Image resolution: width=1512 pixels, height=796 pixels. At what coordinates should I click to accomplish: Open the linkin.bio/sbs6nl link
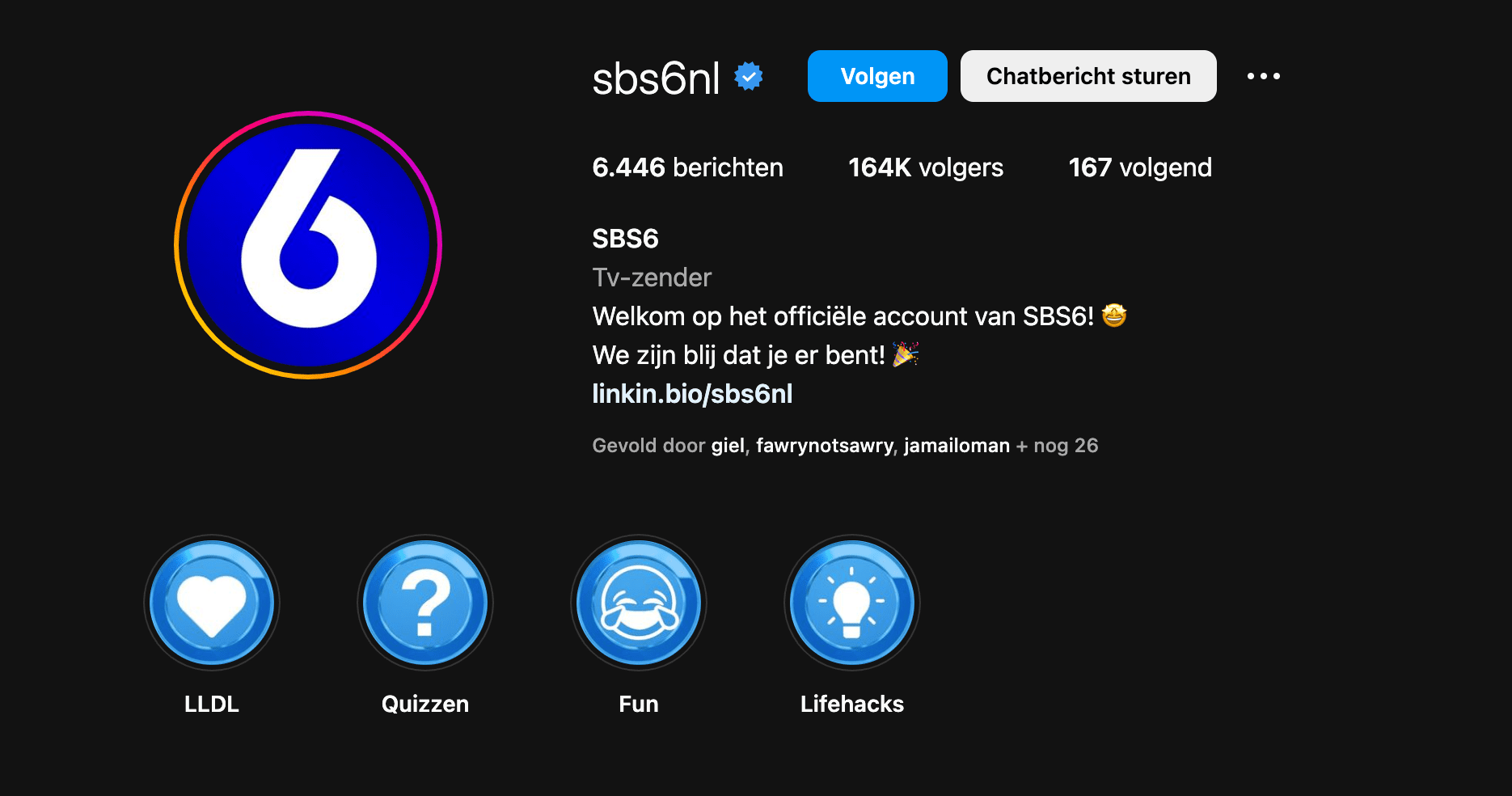[692, 394]
